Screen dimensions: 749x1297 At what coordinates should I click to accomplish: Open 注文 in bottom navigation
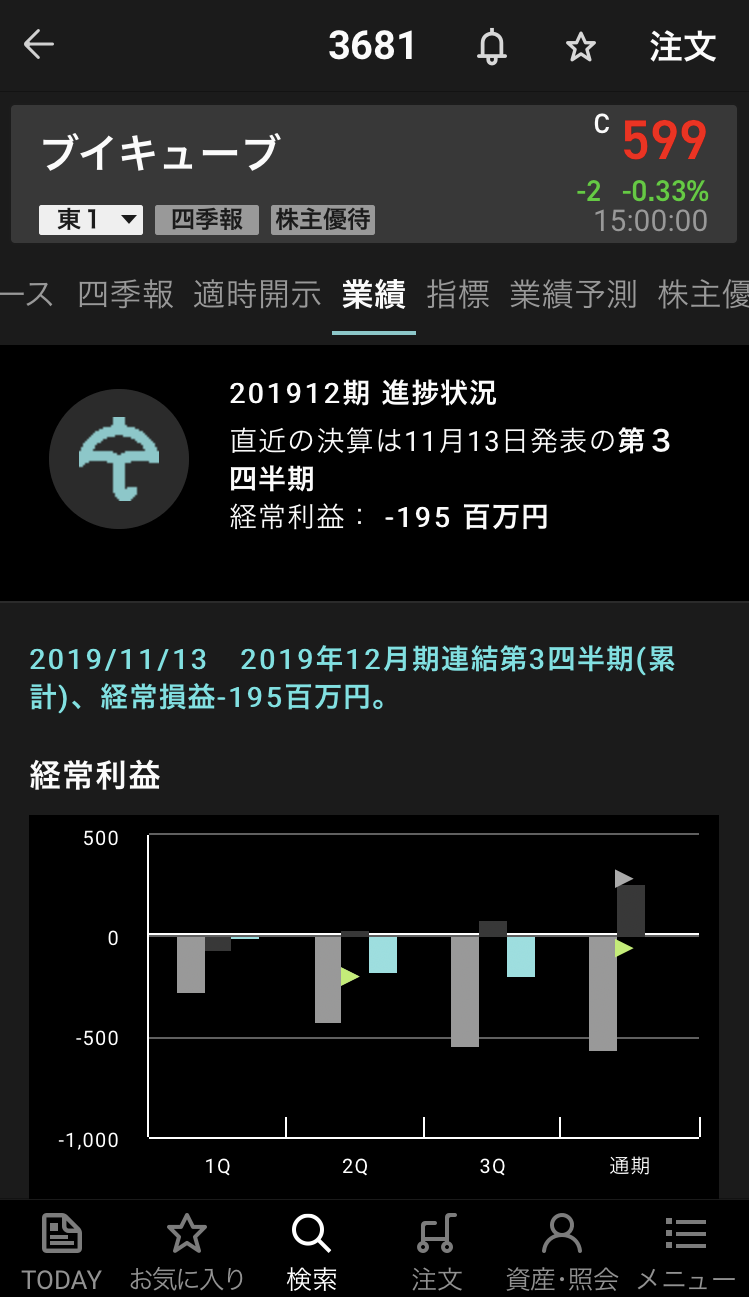click(x=437, y=1250)
